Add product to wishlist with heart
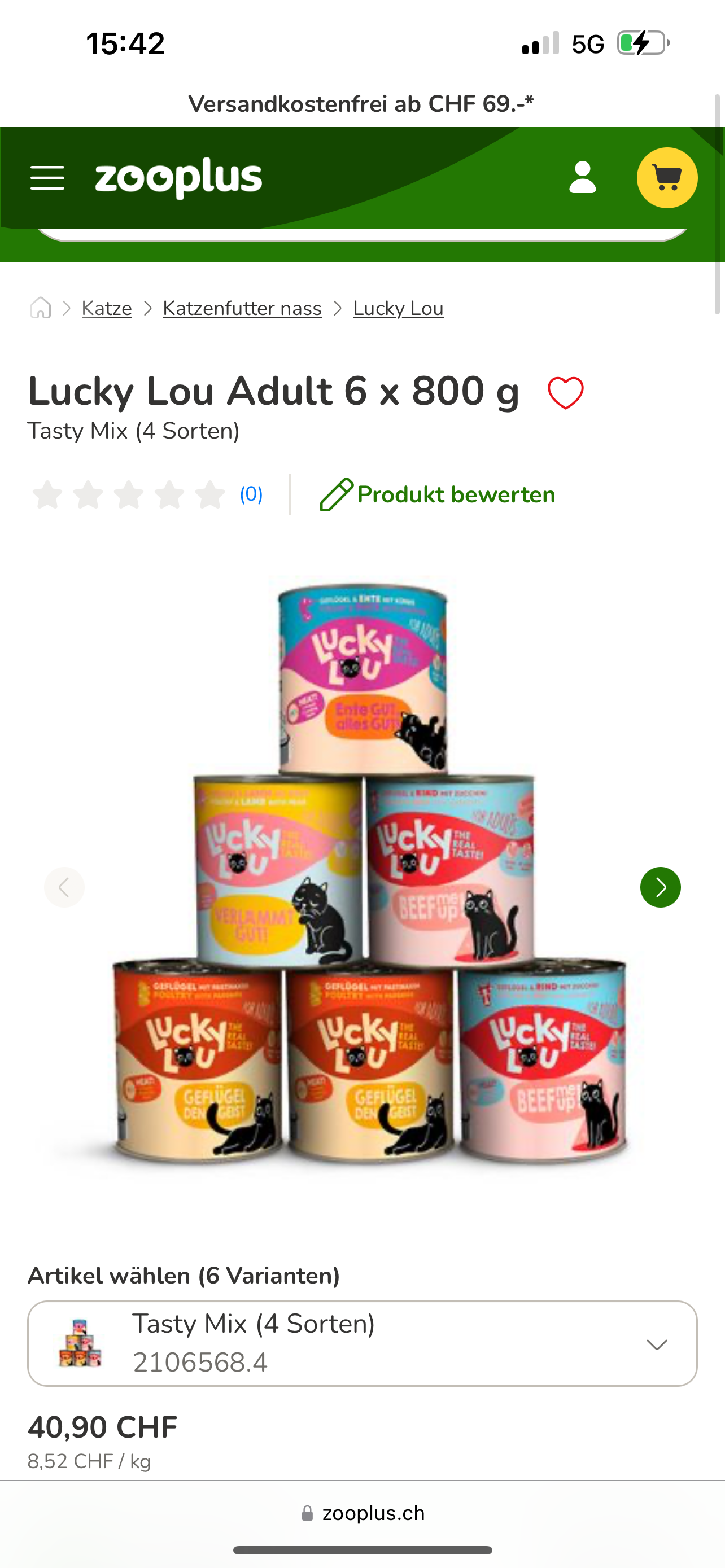This screenshot has height=1568, width=725. tap(566, 393)
